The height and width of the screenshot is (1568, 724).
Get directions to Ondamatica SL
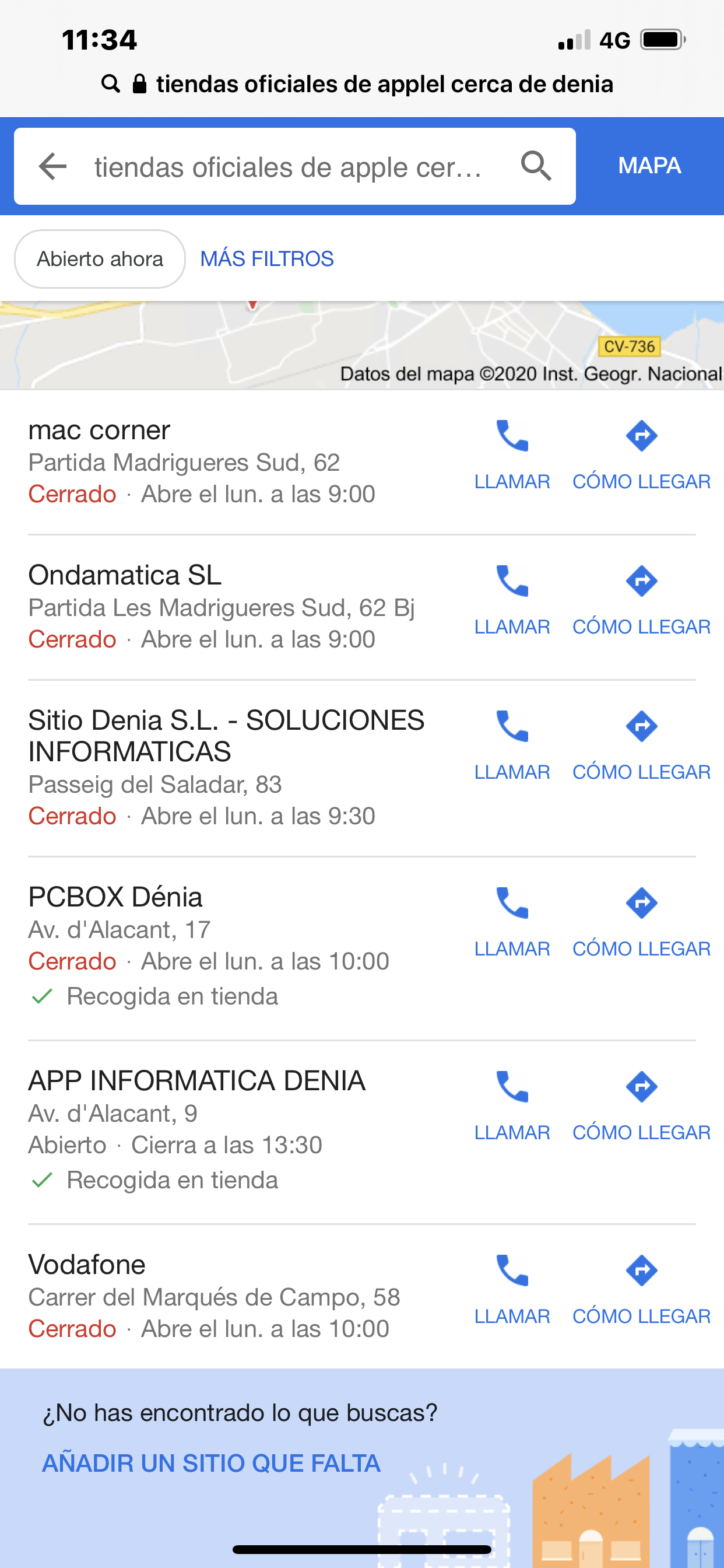point(641,600)
